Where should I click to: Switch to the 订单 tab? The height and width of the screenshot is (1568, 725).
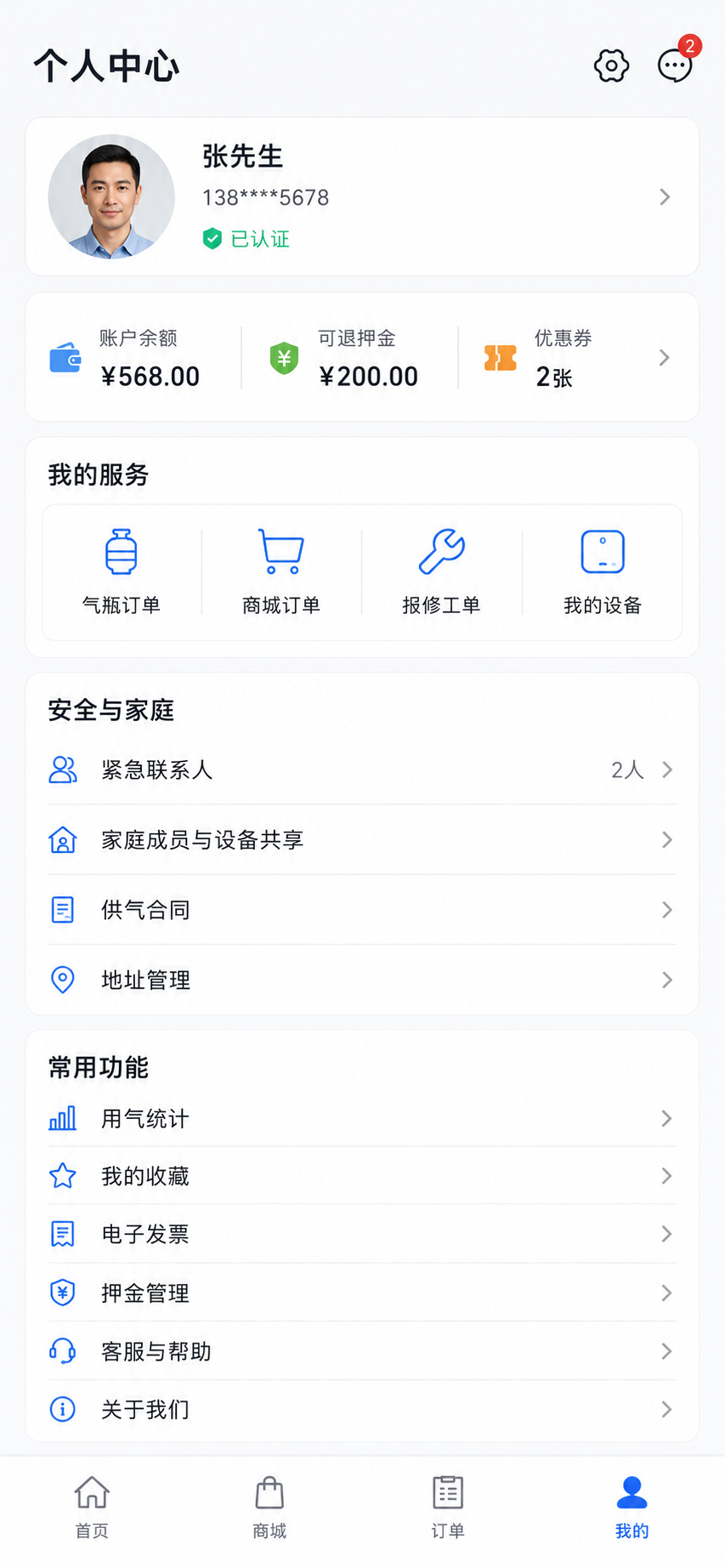[x=448, y=1508]
